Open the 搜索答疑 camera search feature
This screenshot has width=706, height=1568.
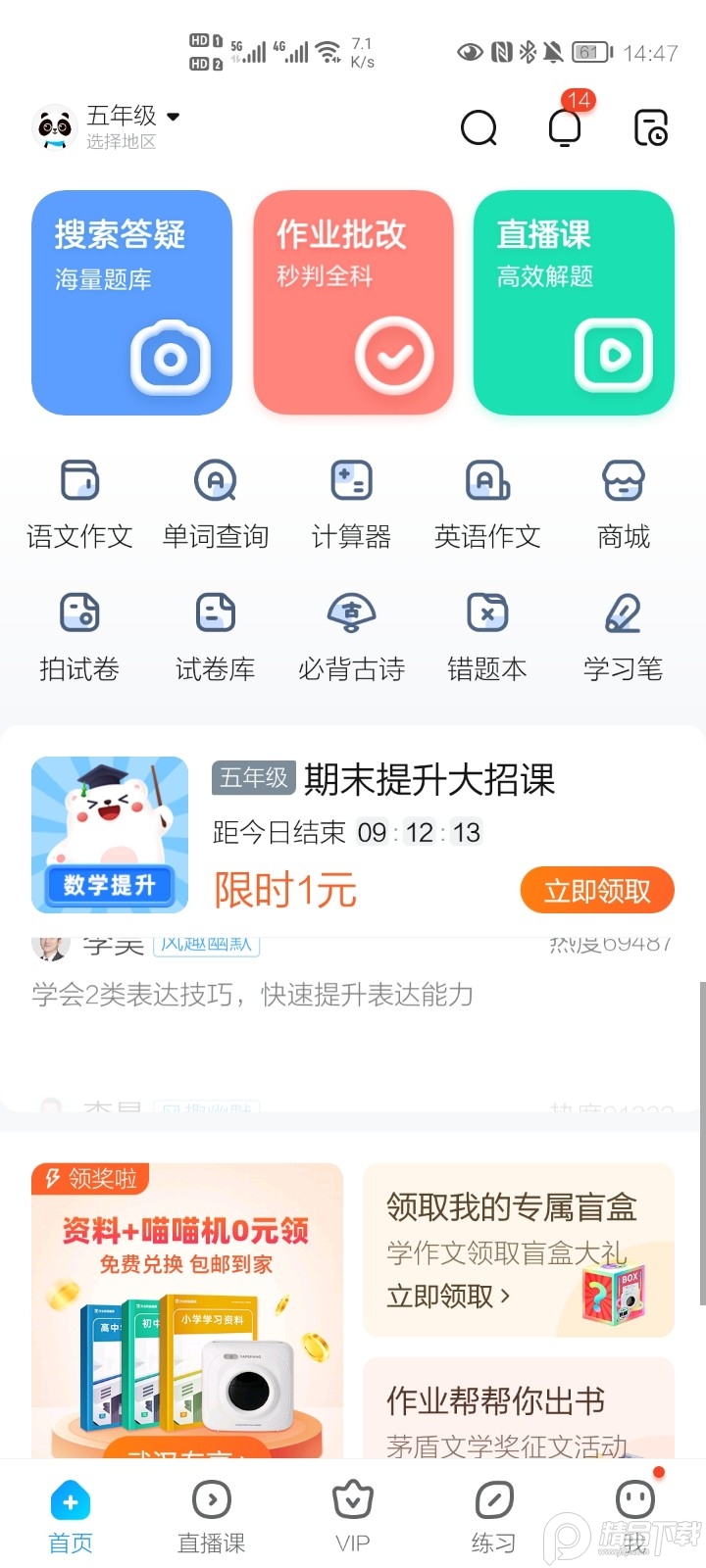(x=131, y=302)
